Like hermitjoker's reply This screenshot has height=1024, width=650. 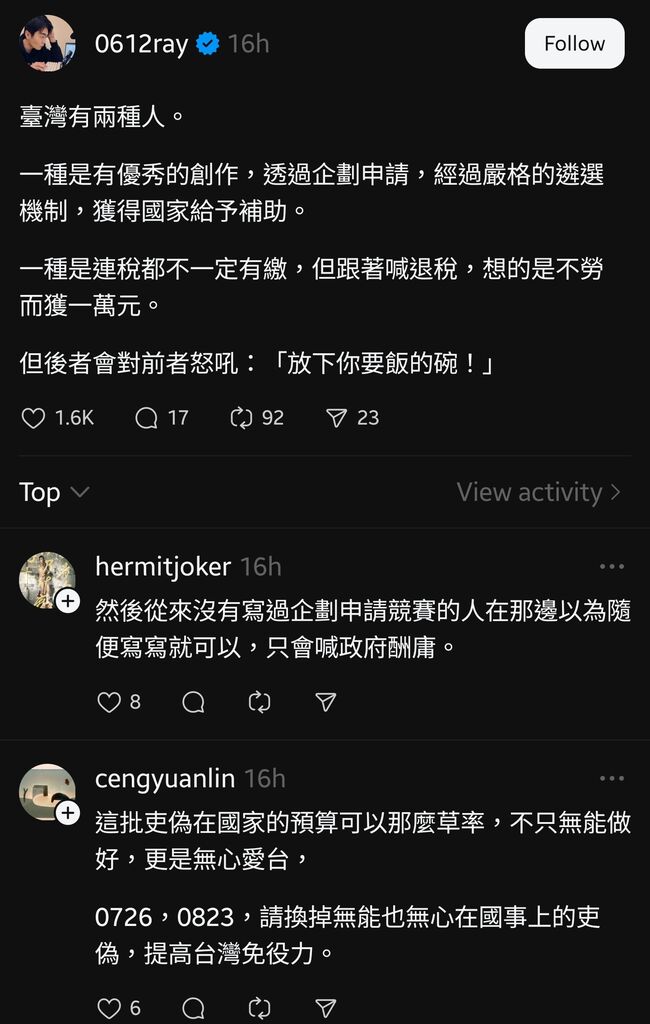pos(109,702)
